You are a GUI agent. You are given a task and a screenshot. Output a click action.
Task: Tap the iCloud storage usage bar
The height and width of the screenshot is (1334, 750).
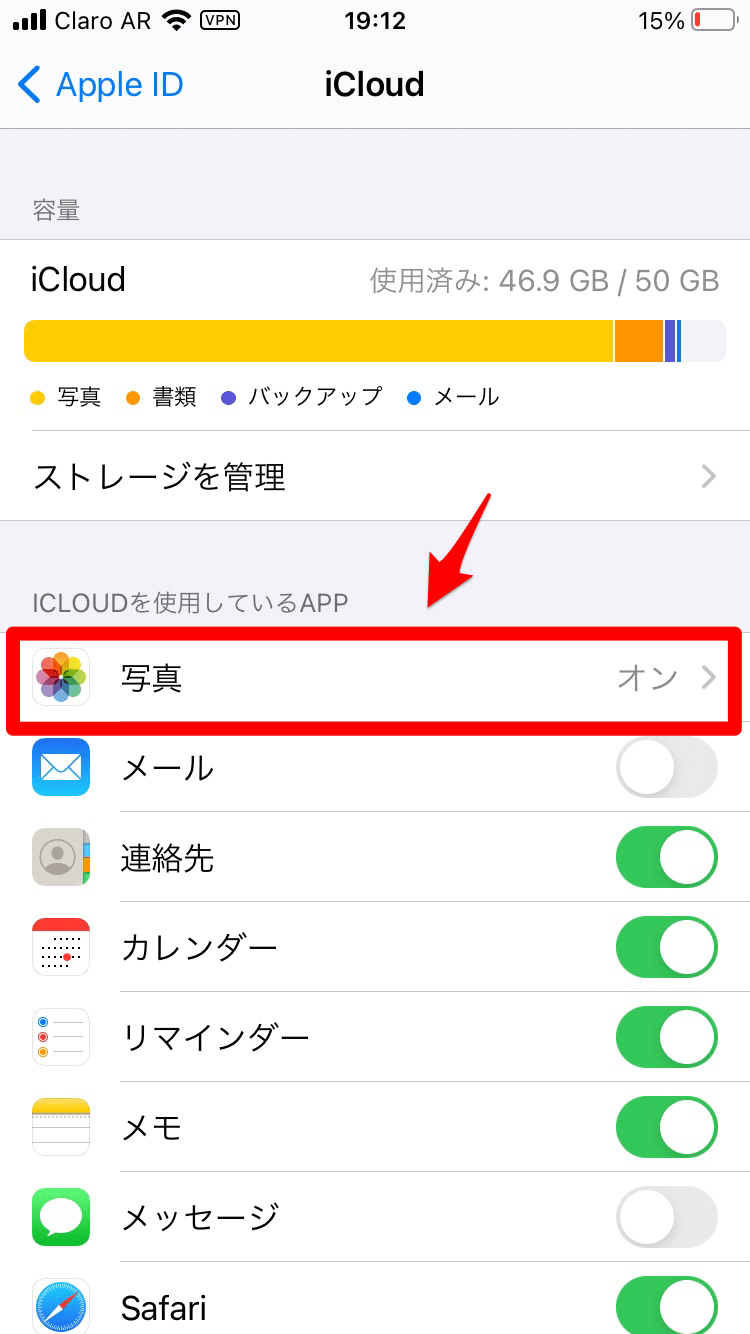375,340
